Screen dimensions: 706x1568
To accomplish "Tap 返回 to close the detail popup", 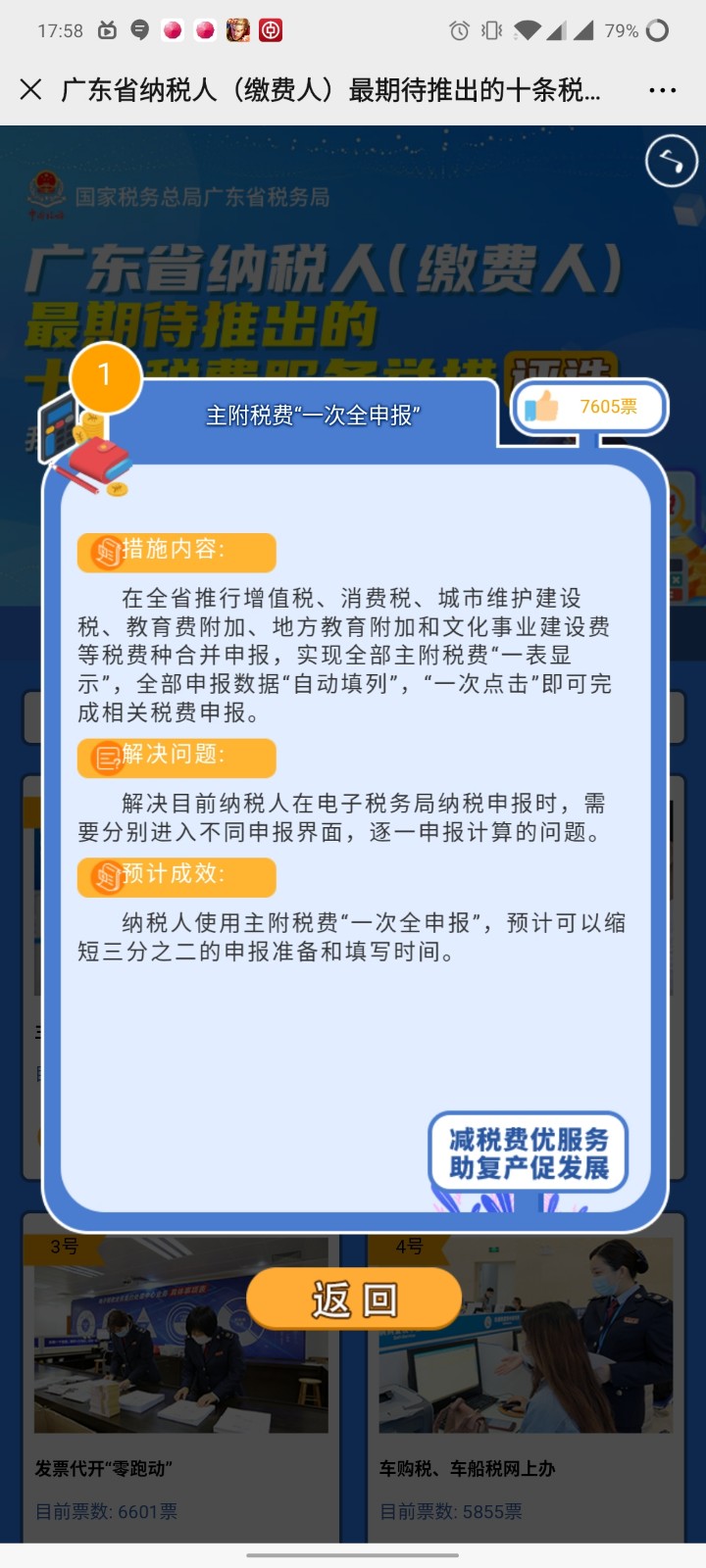I will pos(354,1299).
